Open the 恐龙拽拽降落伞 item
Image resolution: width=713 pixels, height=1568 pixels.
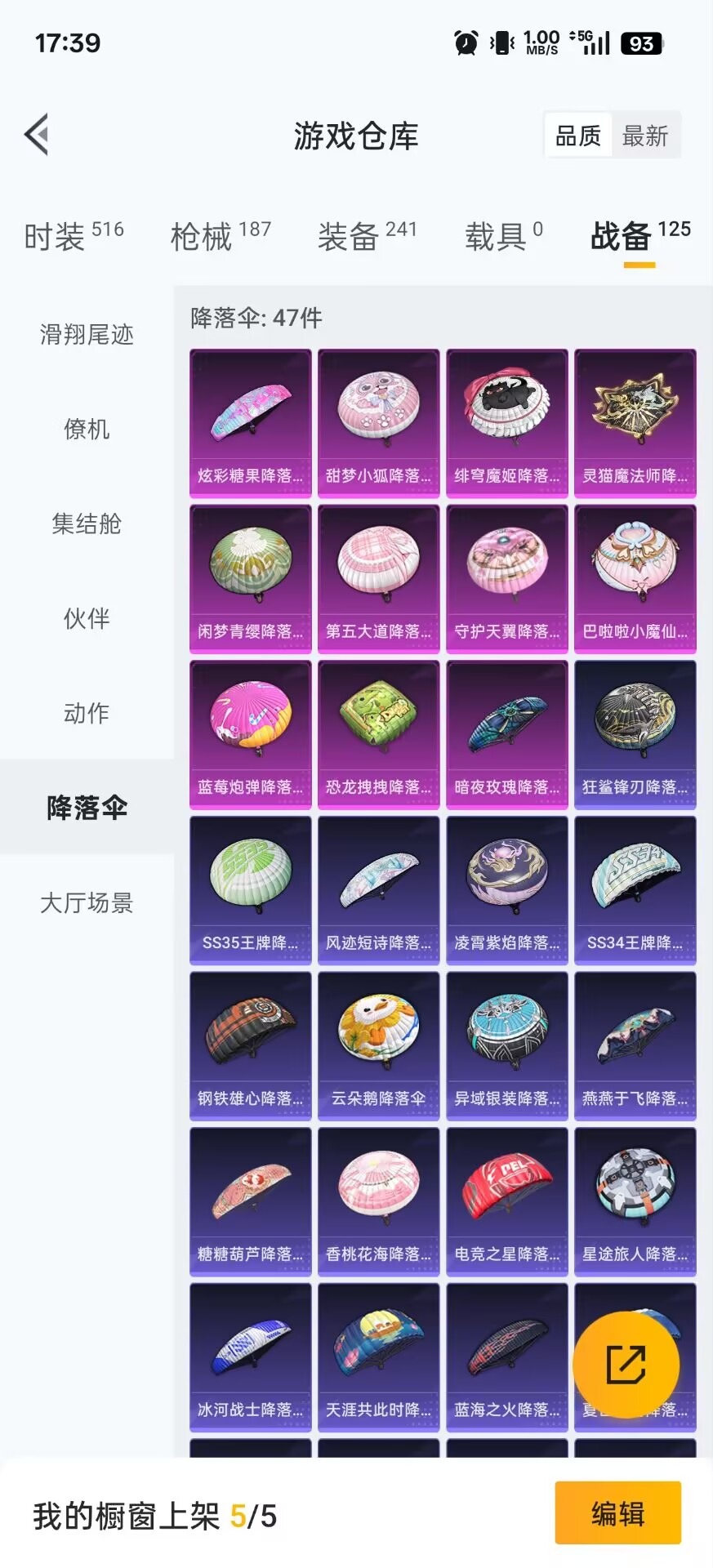point(379,734)
